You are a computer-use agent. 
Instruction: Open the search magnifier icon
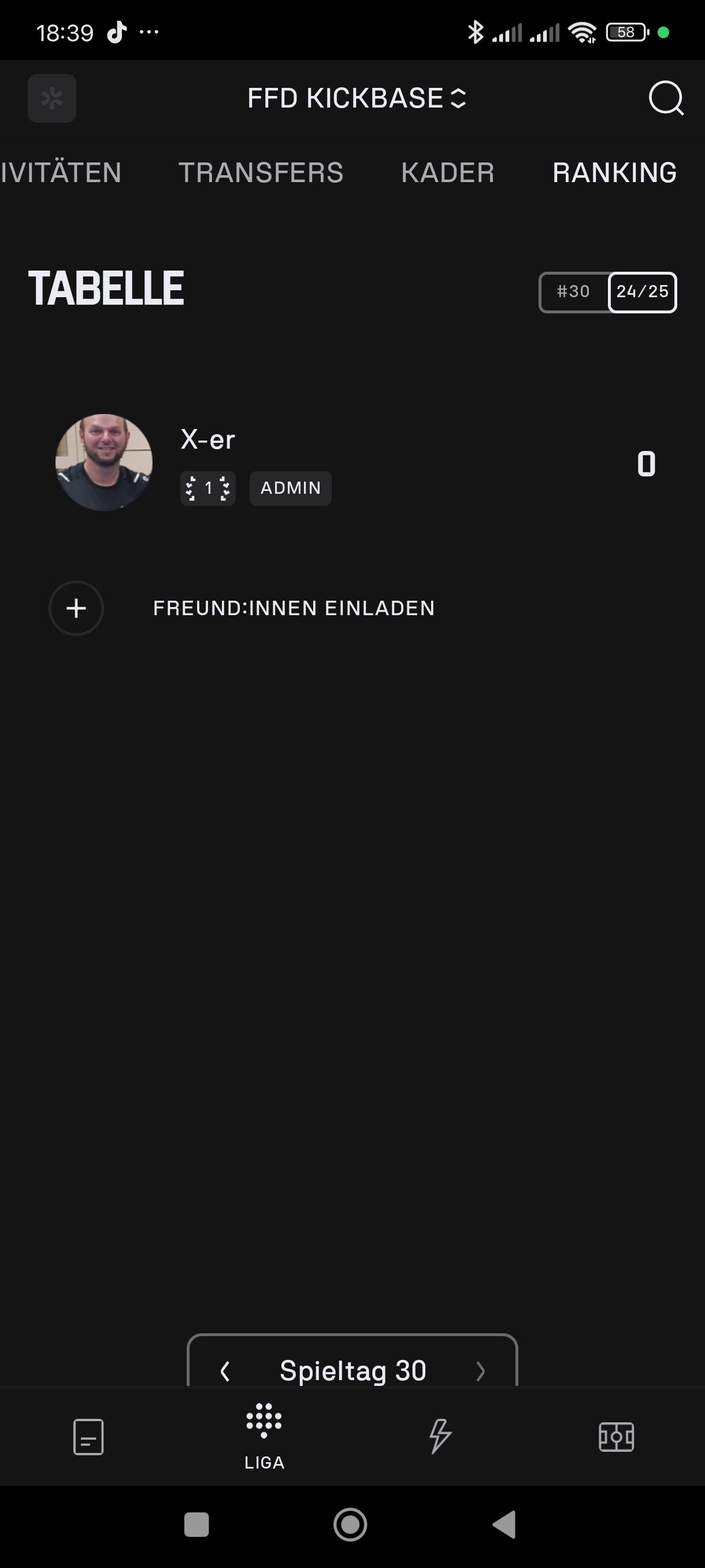[666, 98]
